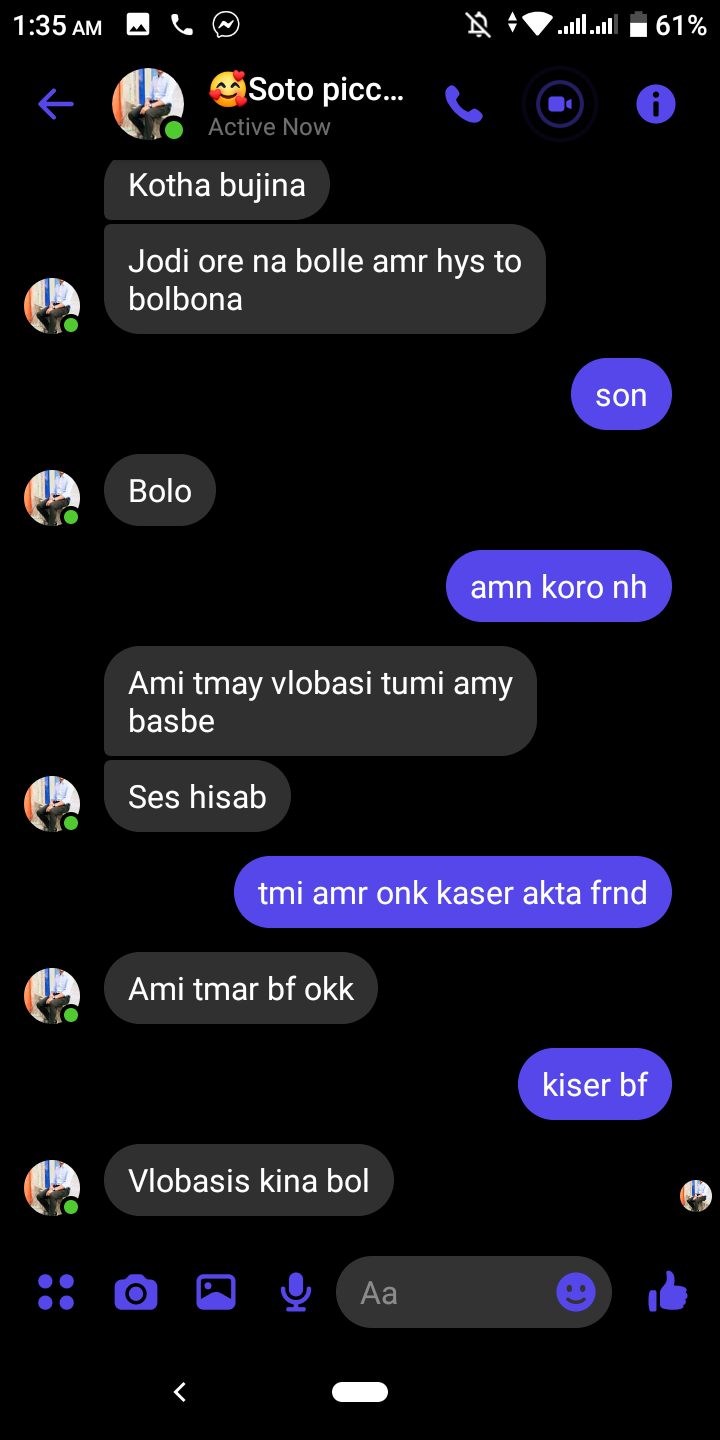Tap the system back navigation arrow

pos(180,1391)
